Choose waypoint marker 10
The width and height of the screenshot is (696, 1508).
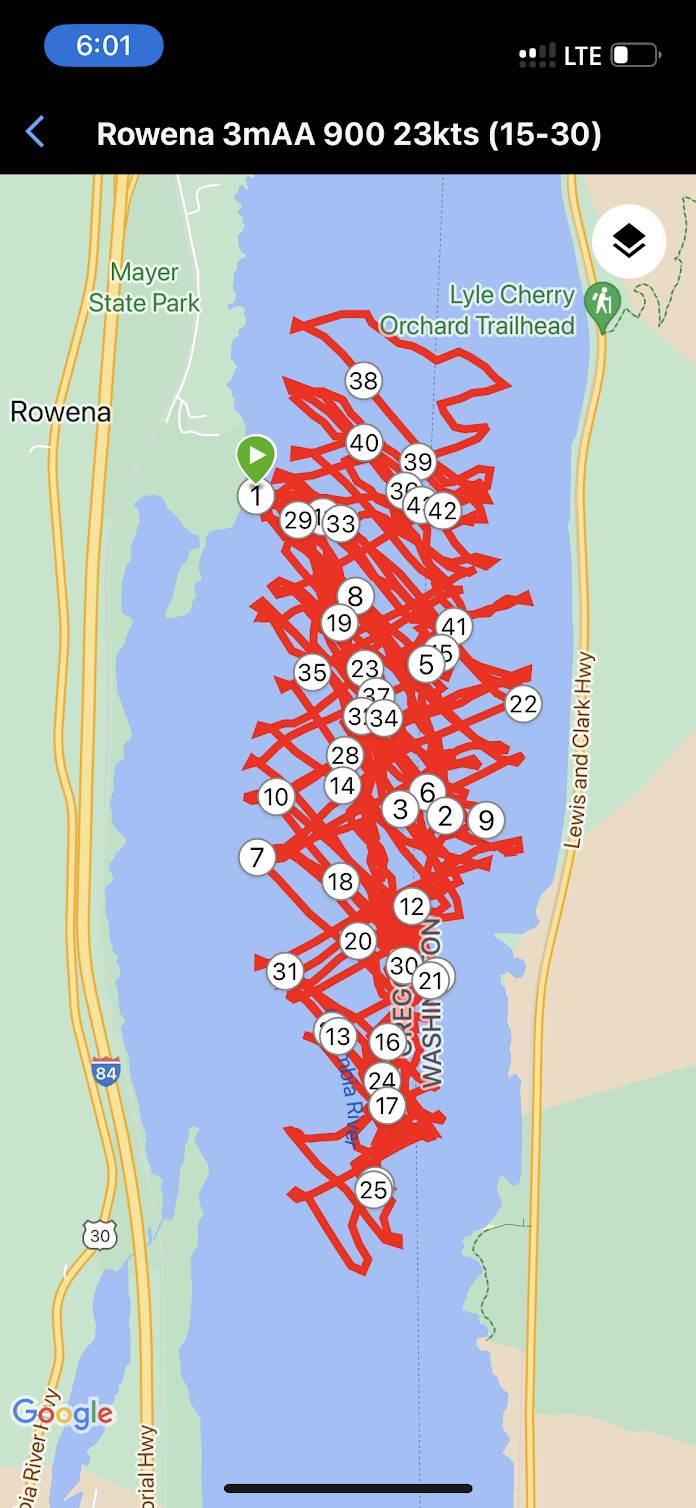click(x=275, y=797)
